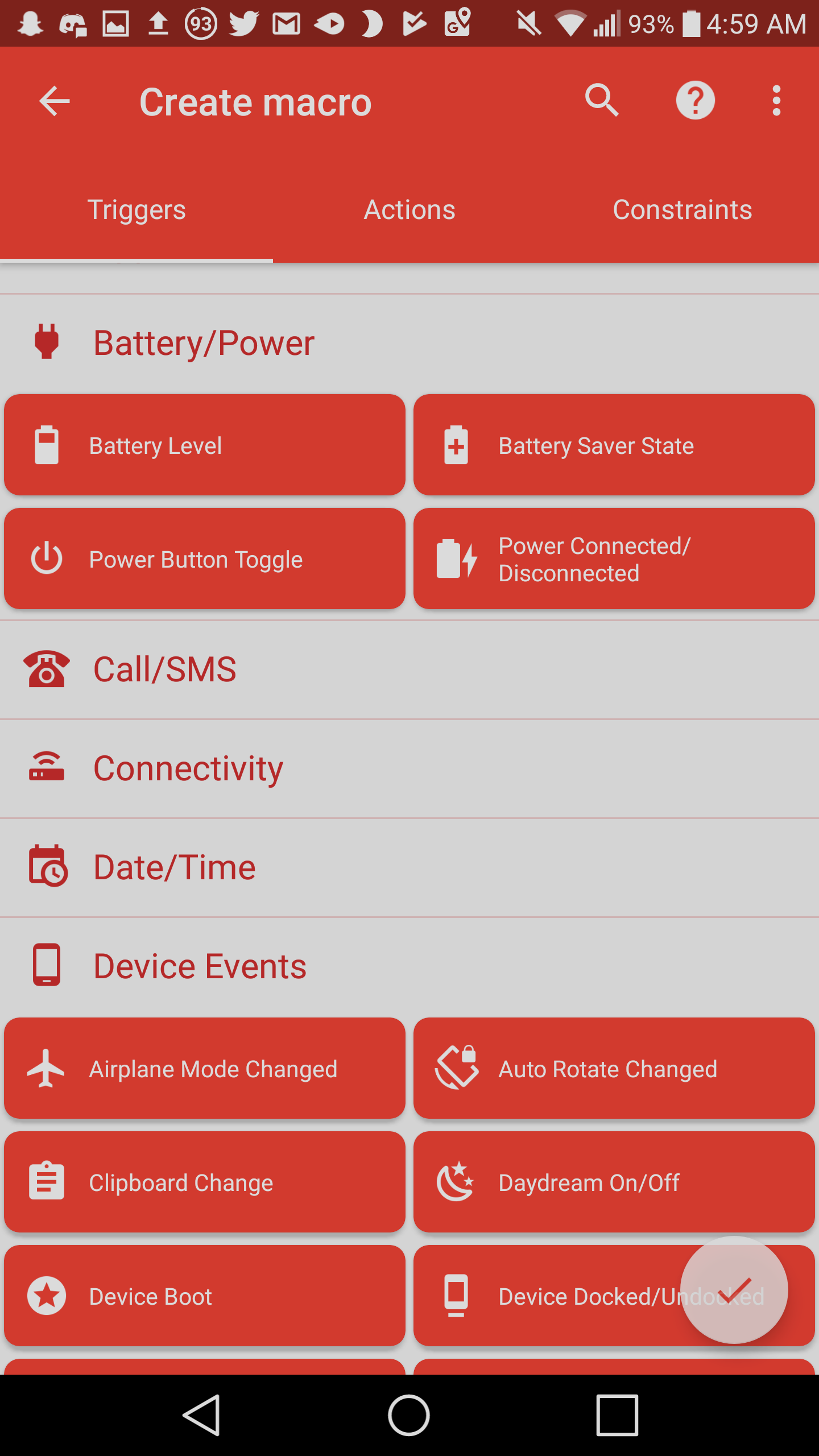Screen dimensions: 819x1456
Task: Open the three-dot overflow menu
Action: (x=777, y=101)
